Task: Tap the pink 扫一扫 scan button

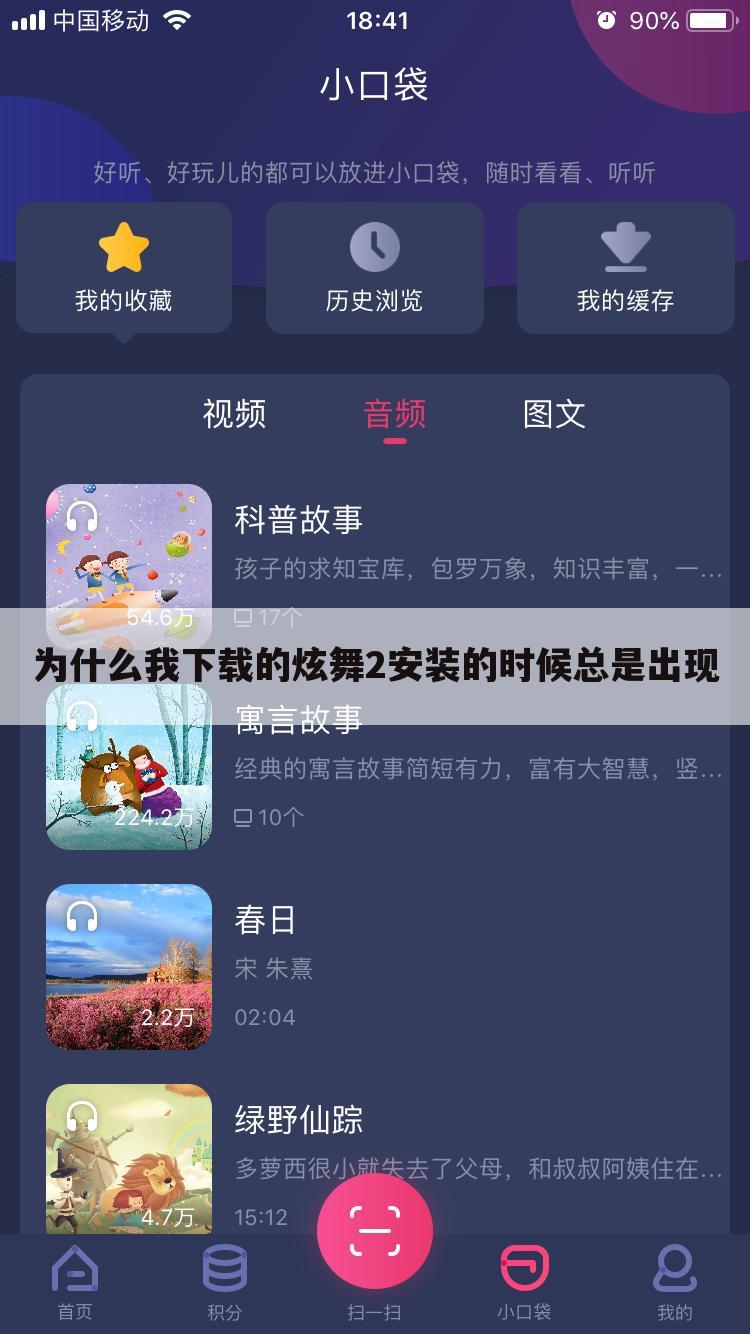Action: [x=374, y=1231]
